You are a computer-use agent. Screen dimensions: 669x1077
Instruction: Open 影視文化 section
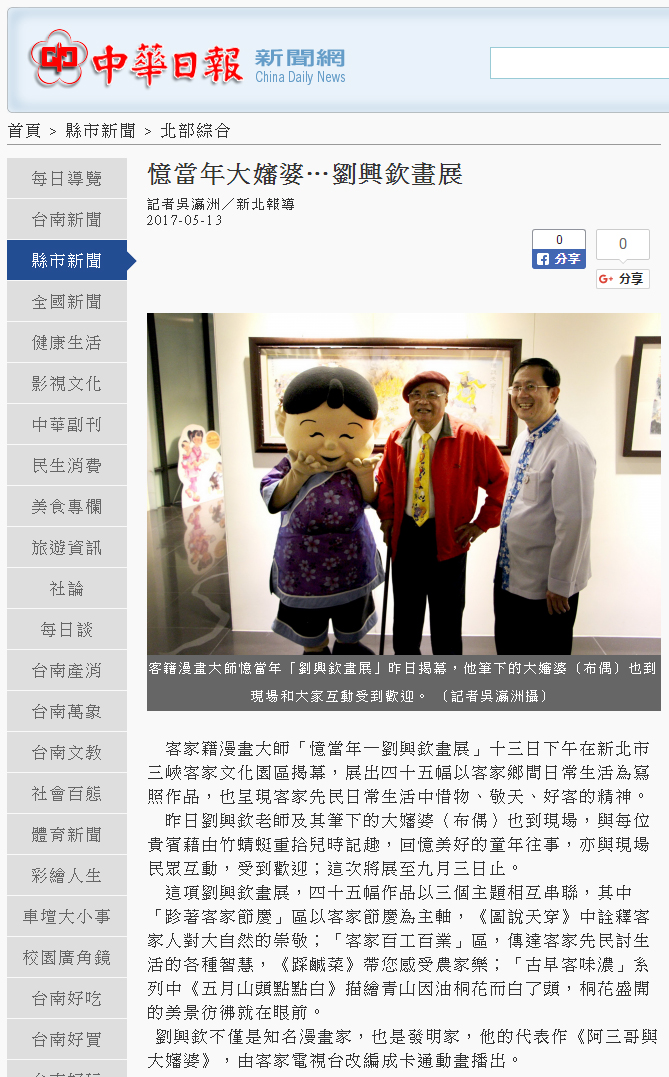pyautogui.click(x=67, y=384)
